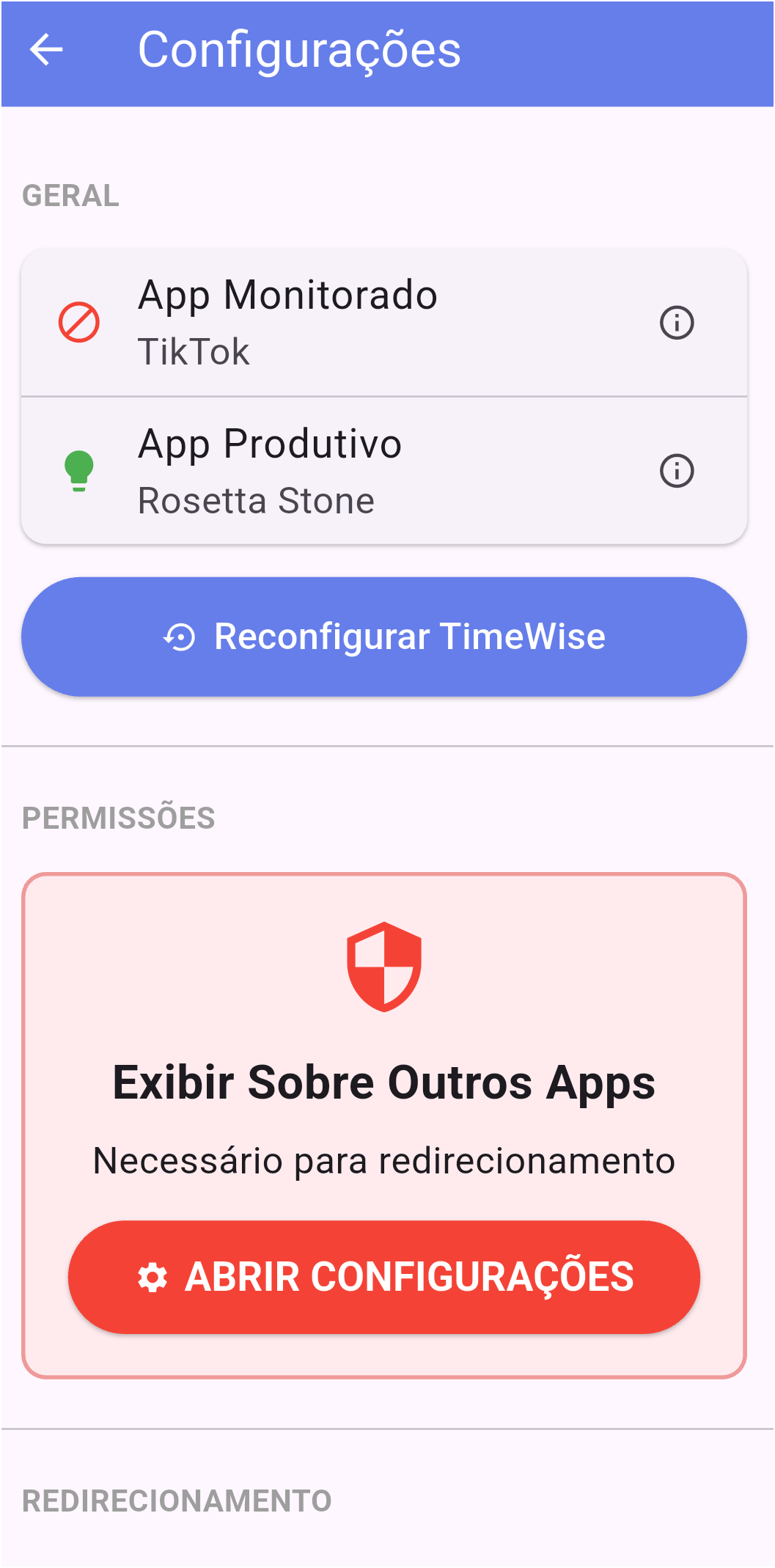Click the App Produtivo label
The image size is (775, 1568).
(x=271, y=443)
